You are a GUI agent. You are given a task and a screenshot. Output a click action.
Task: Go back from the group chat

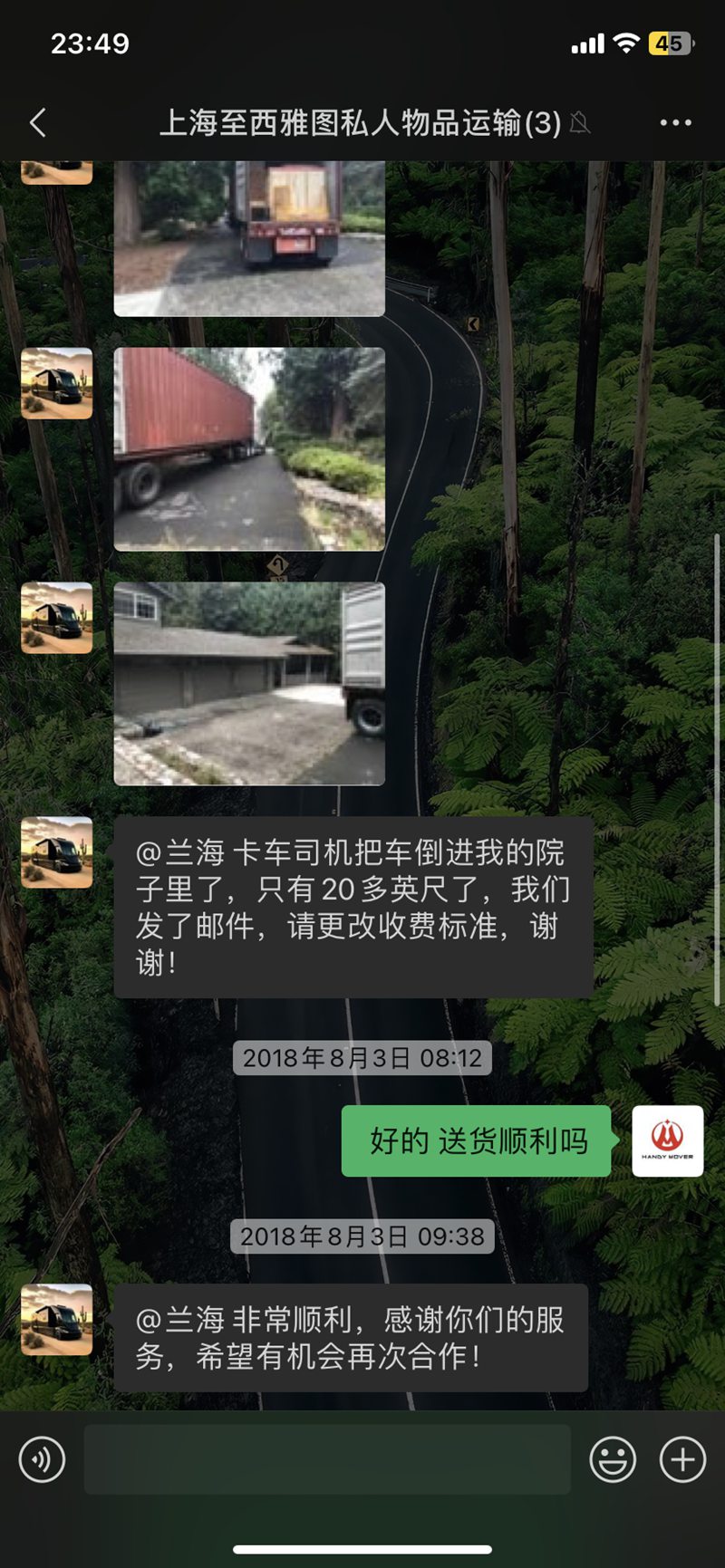coord(38,122)
